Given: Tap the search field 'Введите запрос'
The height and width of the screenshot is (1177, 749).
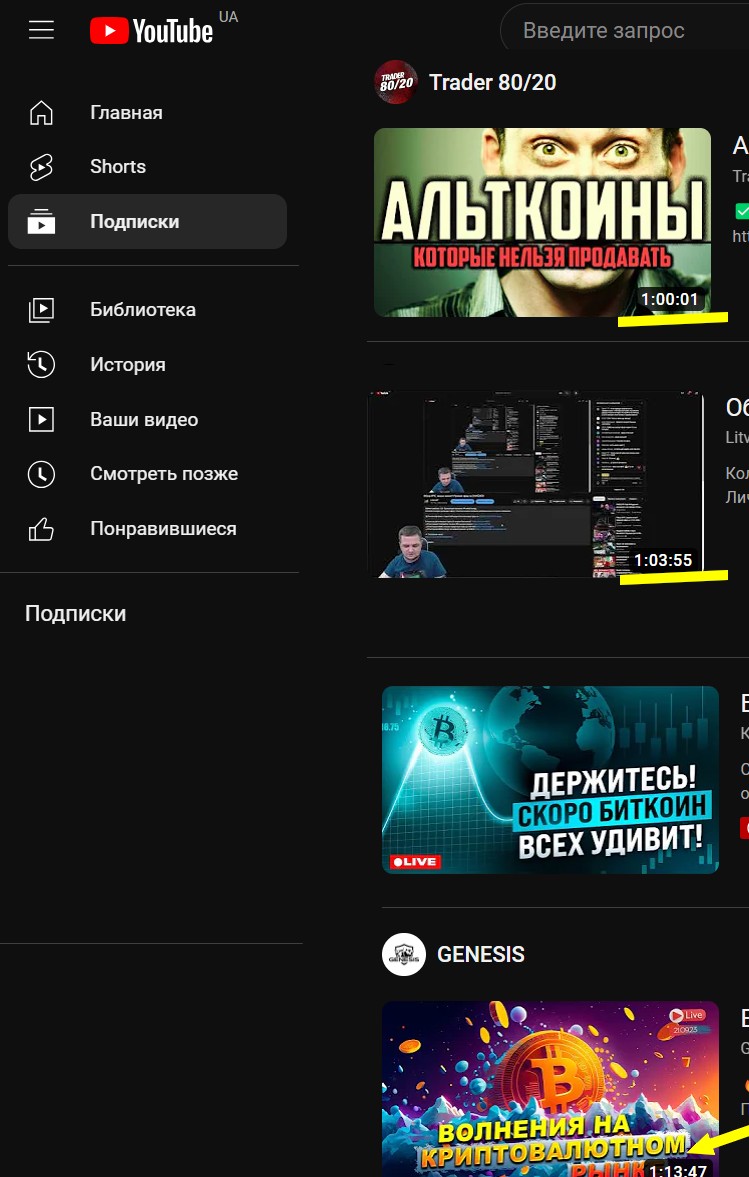Looking at the screenshot, I should coord(620,31).
